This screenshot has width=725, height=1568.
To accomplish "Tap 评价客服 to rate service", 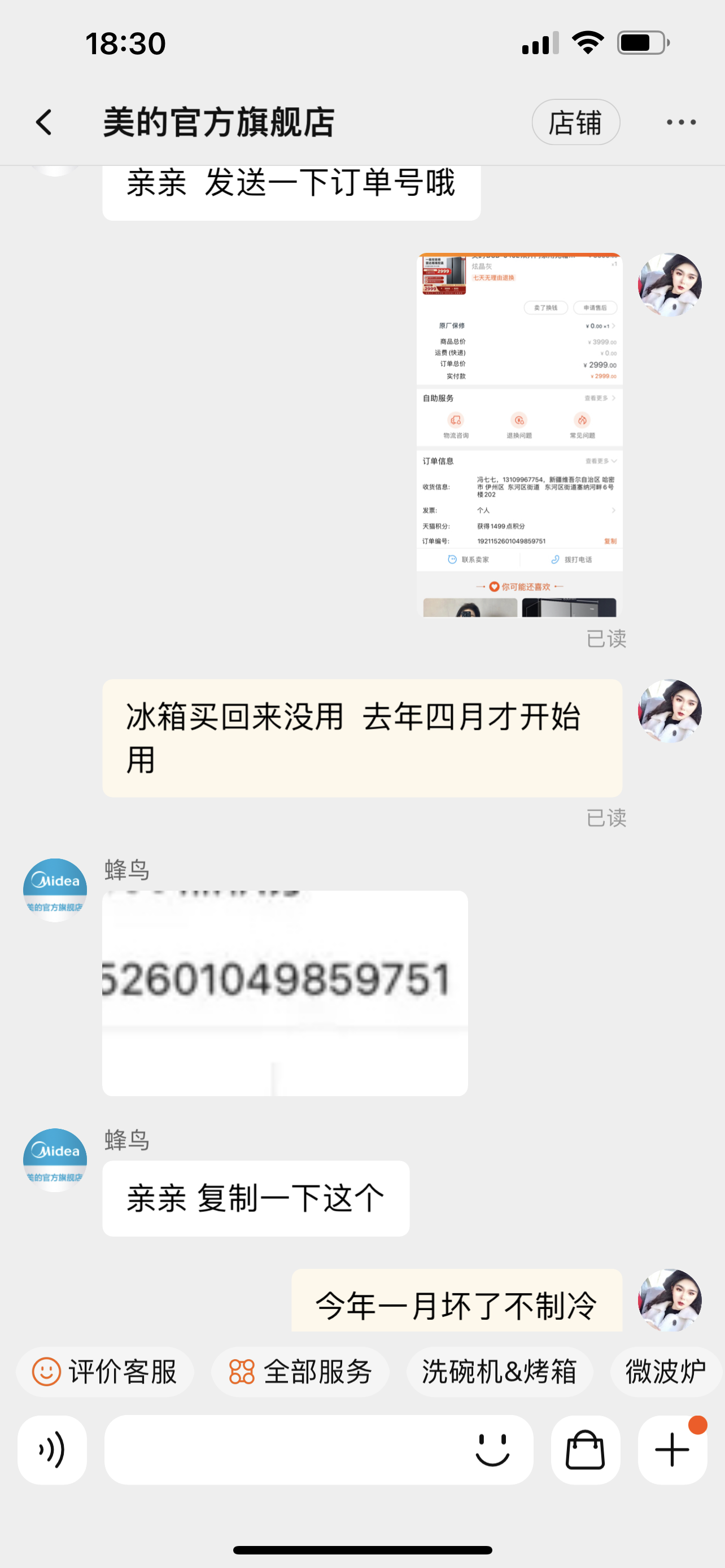I will (x=104, y=1372).
